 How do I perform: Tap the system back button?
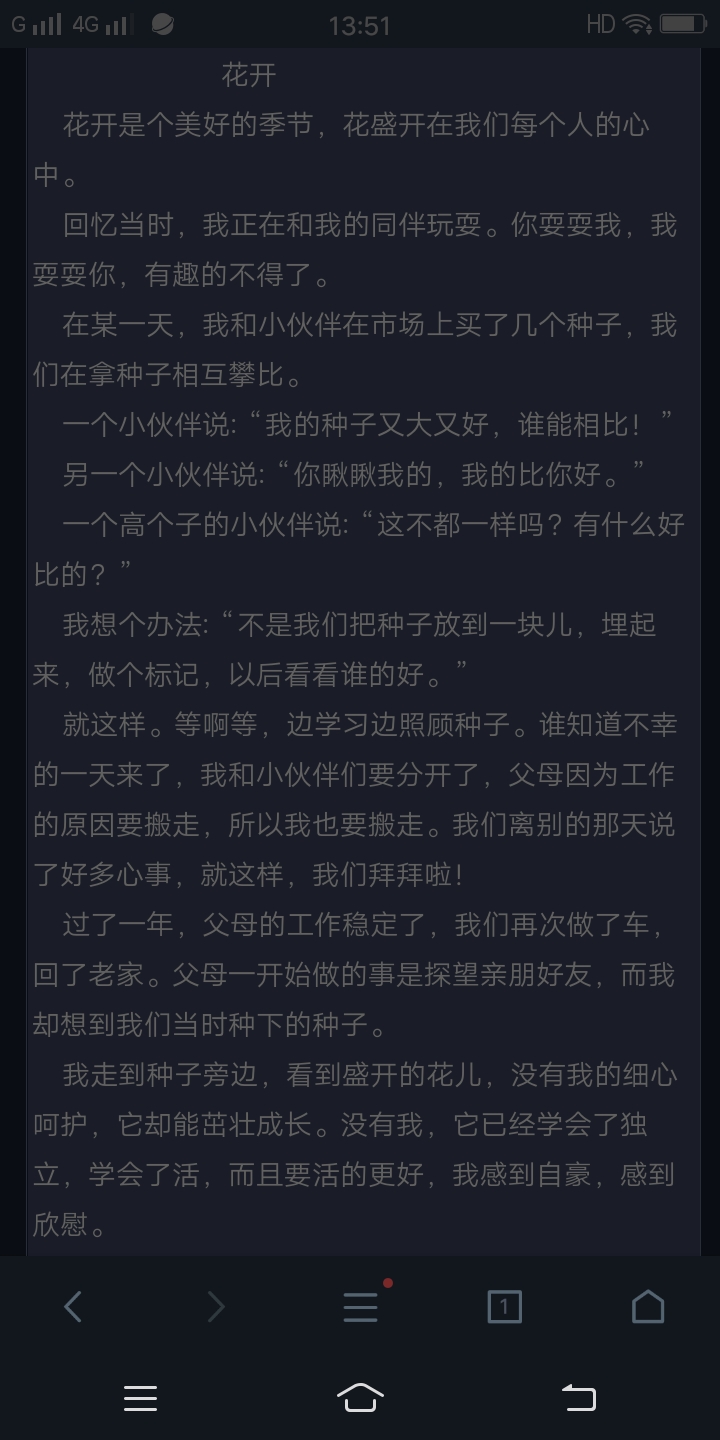coord(579,1398)
